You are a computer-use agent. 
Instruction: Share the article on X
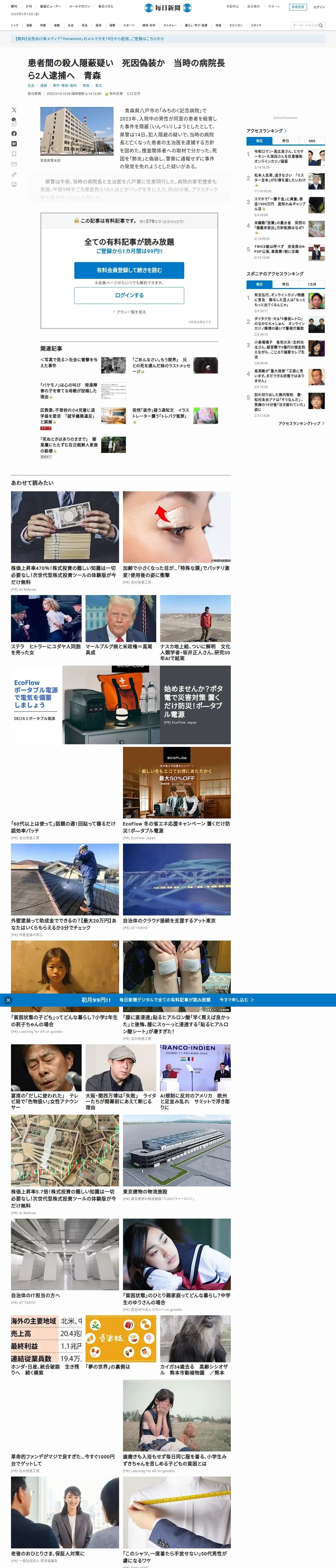click(14, 110)
